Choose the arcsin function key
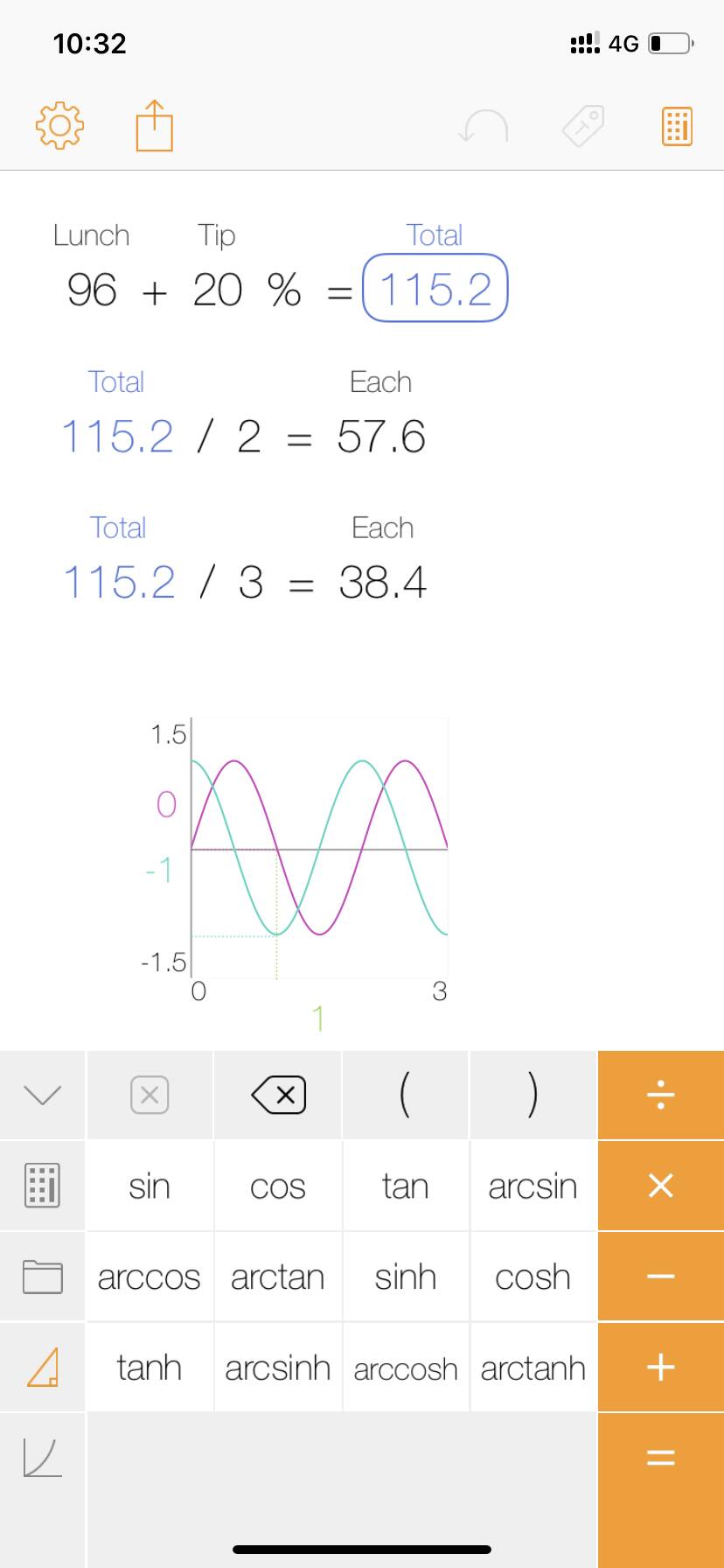The height and width of the screenshot is (1568, 724). point(533,1186)
